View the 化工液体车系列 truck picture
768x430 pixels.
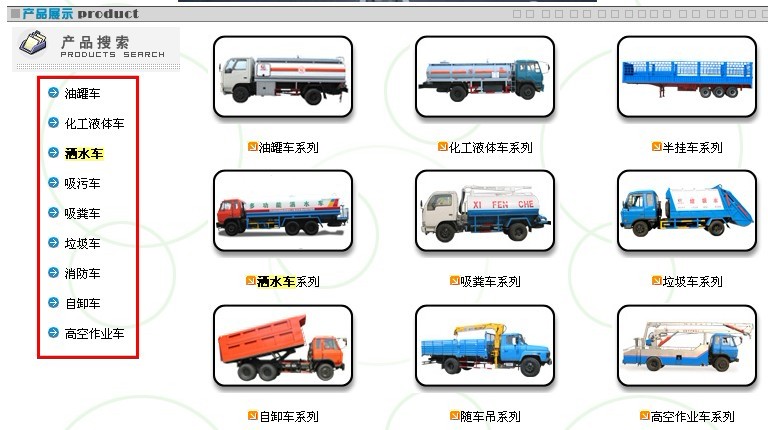pos(484,77)
